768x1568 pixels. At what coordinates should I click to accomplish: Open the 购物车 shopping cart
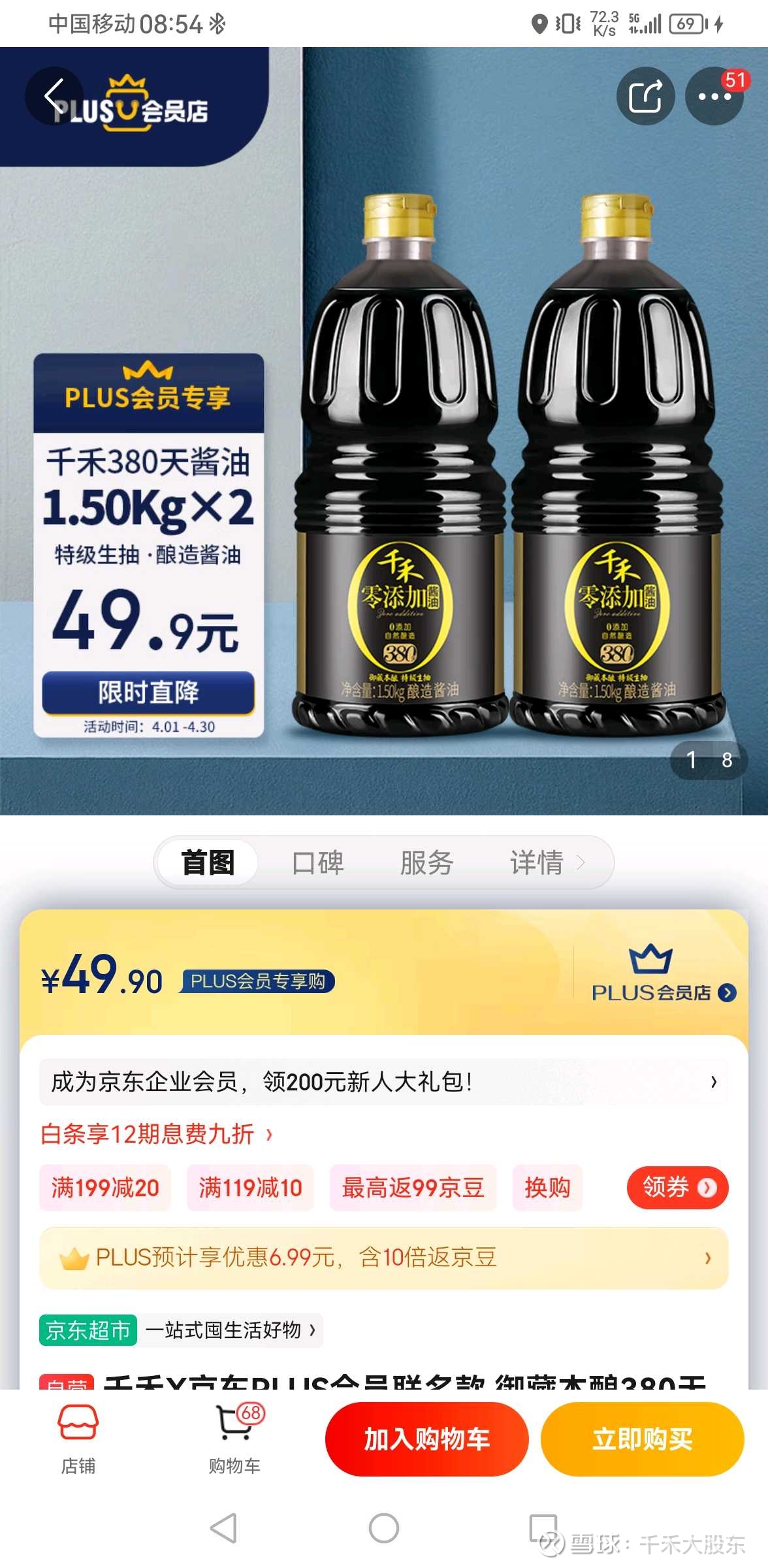[x=234, y=1439]
